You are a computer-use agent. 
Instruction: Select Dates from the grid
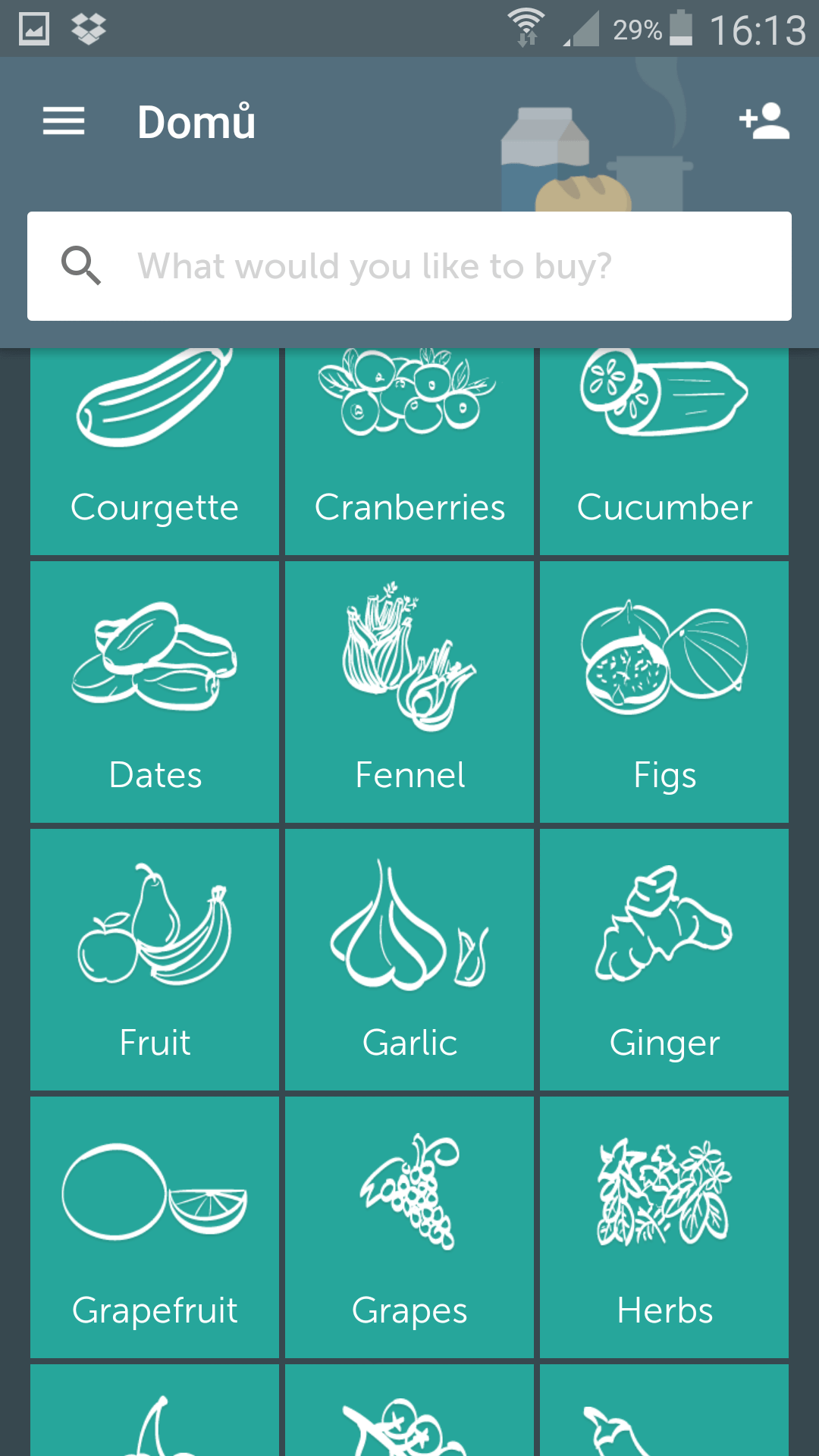[x=155, y=692]
